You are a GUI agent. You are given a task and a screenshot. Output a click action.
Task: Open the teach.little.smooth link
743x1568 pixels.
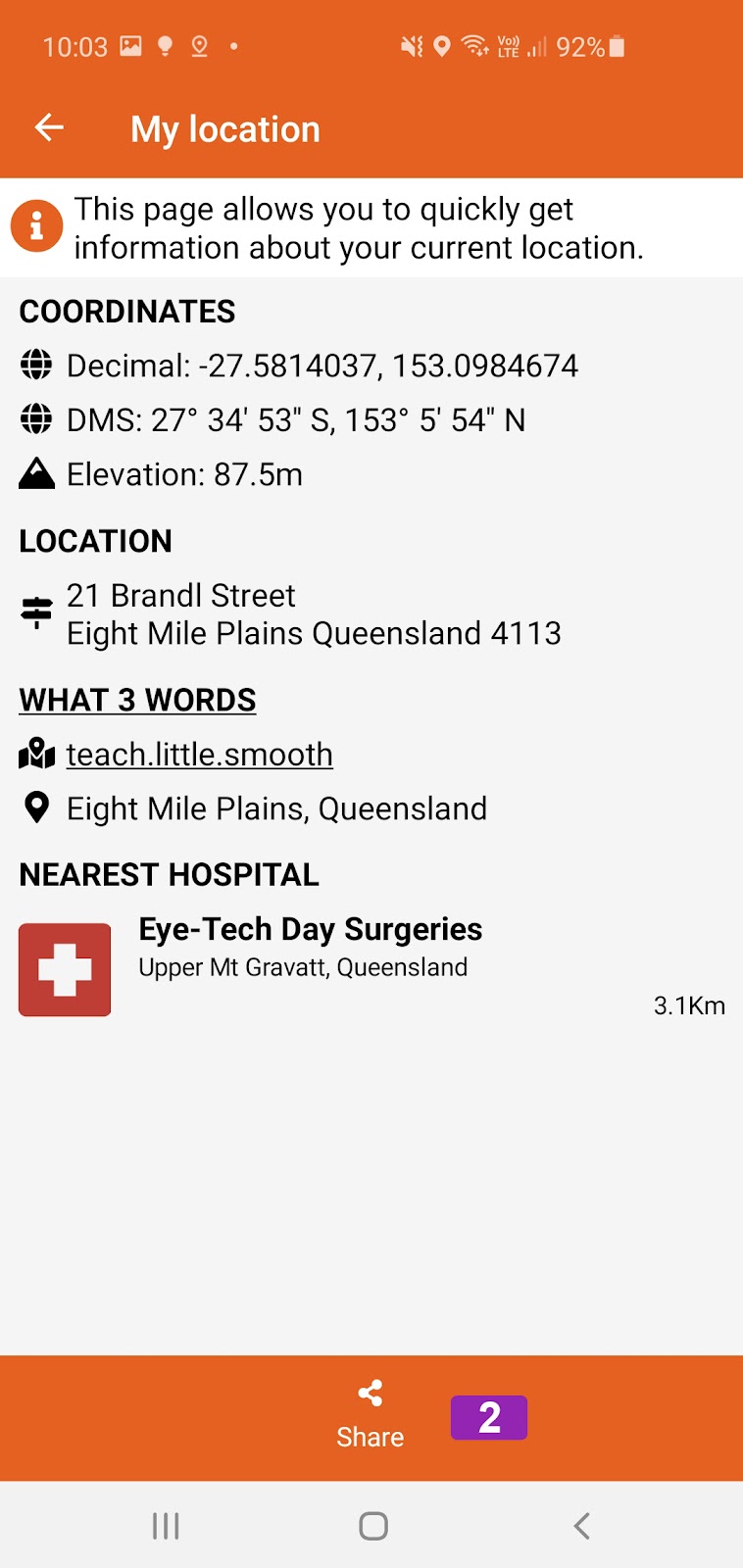pyautogui.click(x=199, y=755)
